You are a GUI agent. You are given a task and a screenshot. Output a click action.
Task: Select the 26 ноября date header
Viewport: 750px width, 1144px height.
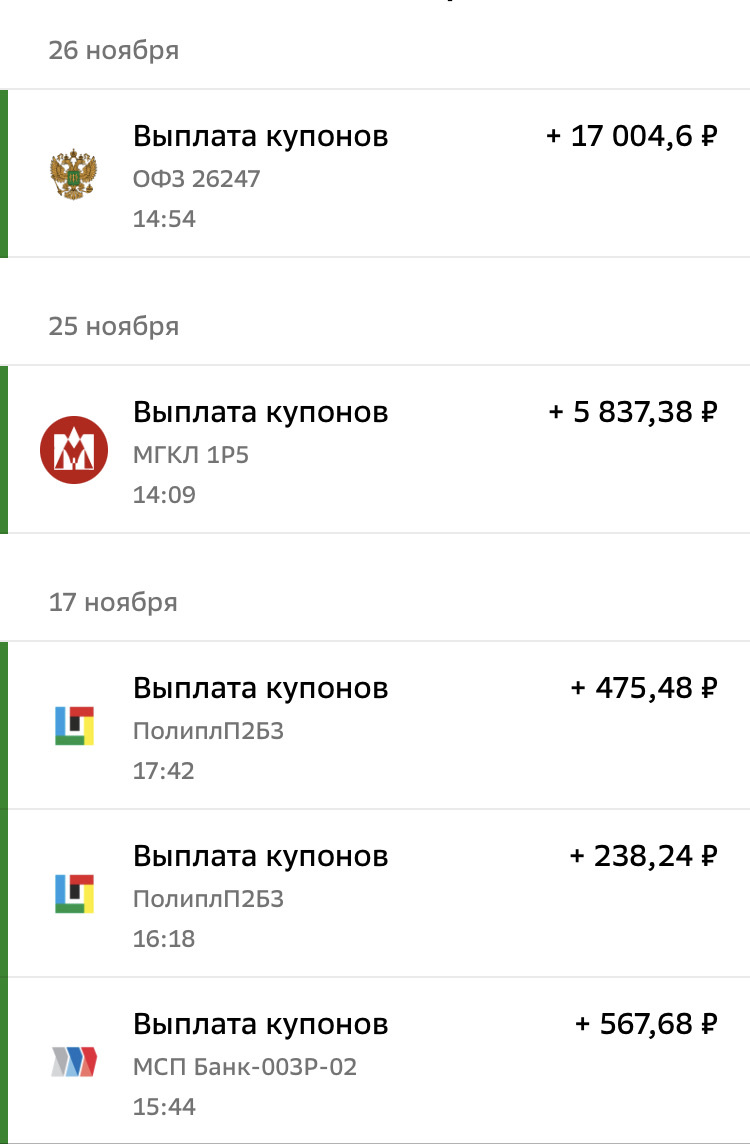point(115,48)
